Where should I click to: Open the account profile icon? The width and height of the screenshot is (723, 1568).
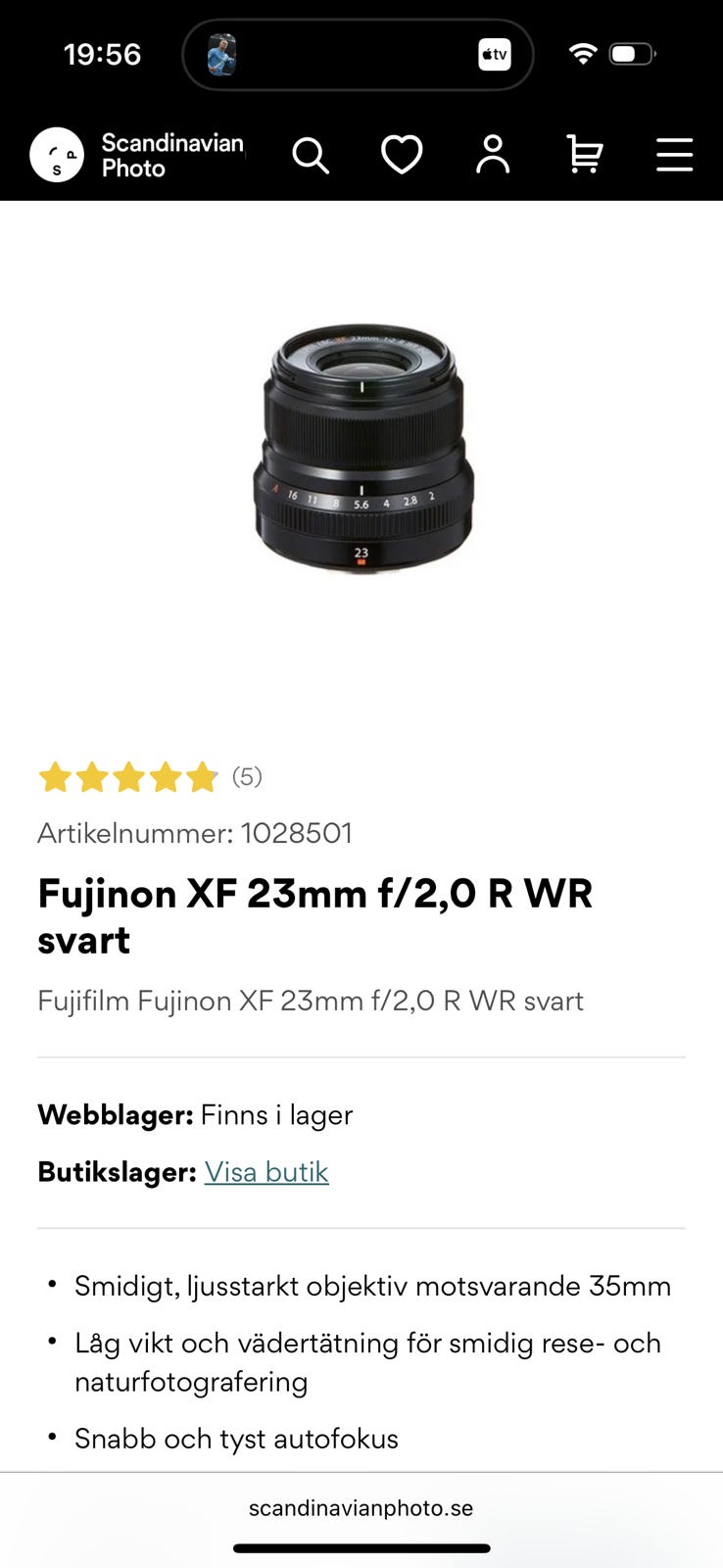(494, 155)
